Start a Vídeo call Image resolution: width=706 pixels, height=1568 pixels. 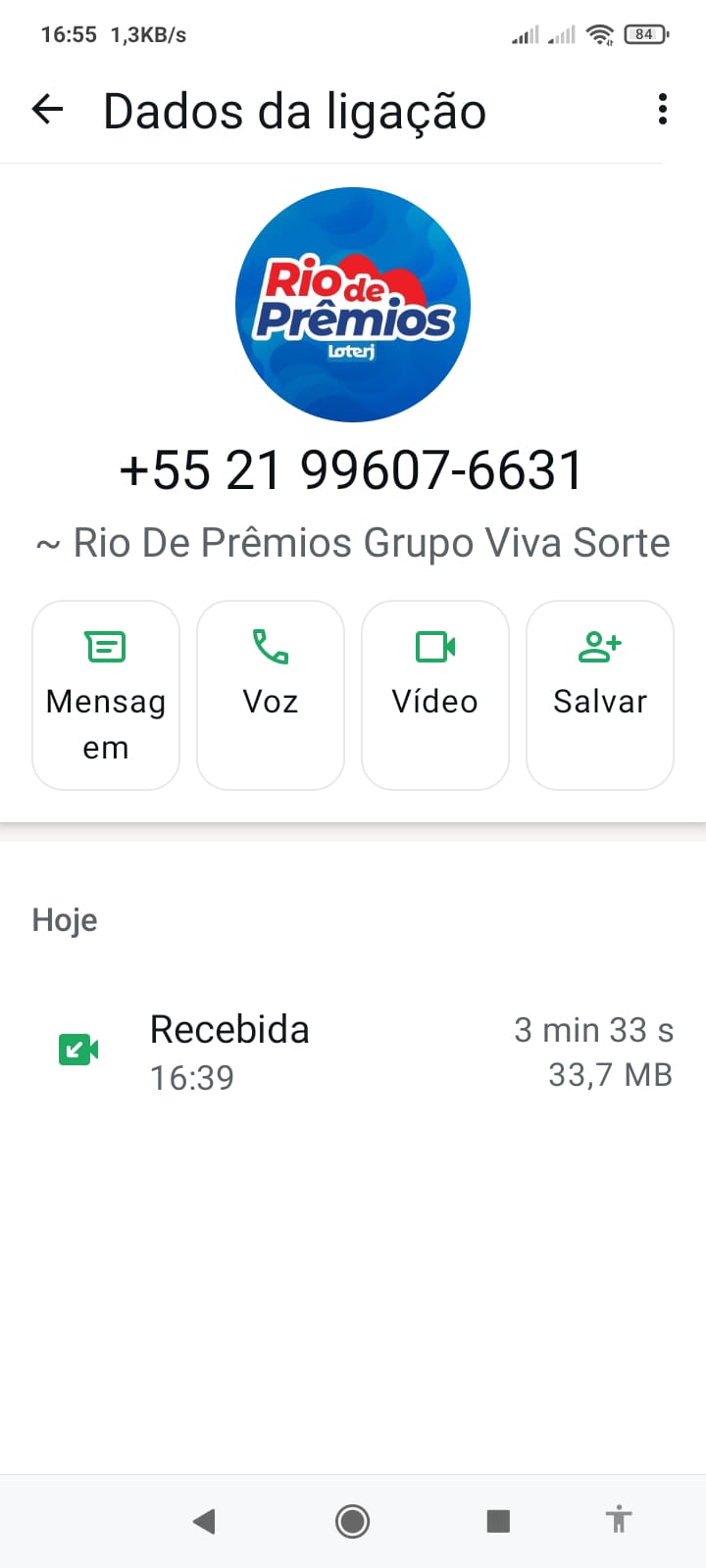[x=435, y=695]
